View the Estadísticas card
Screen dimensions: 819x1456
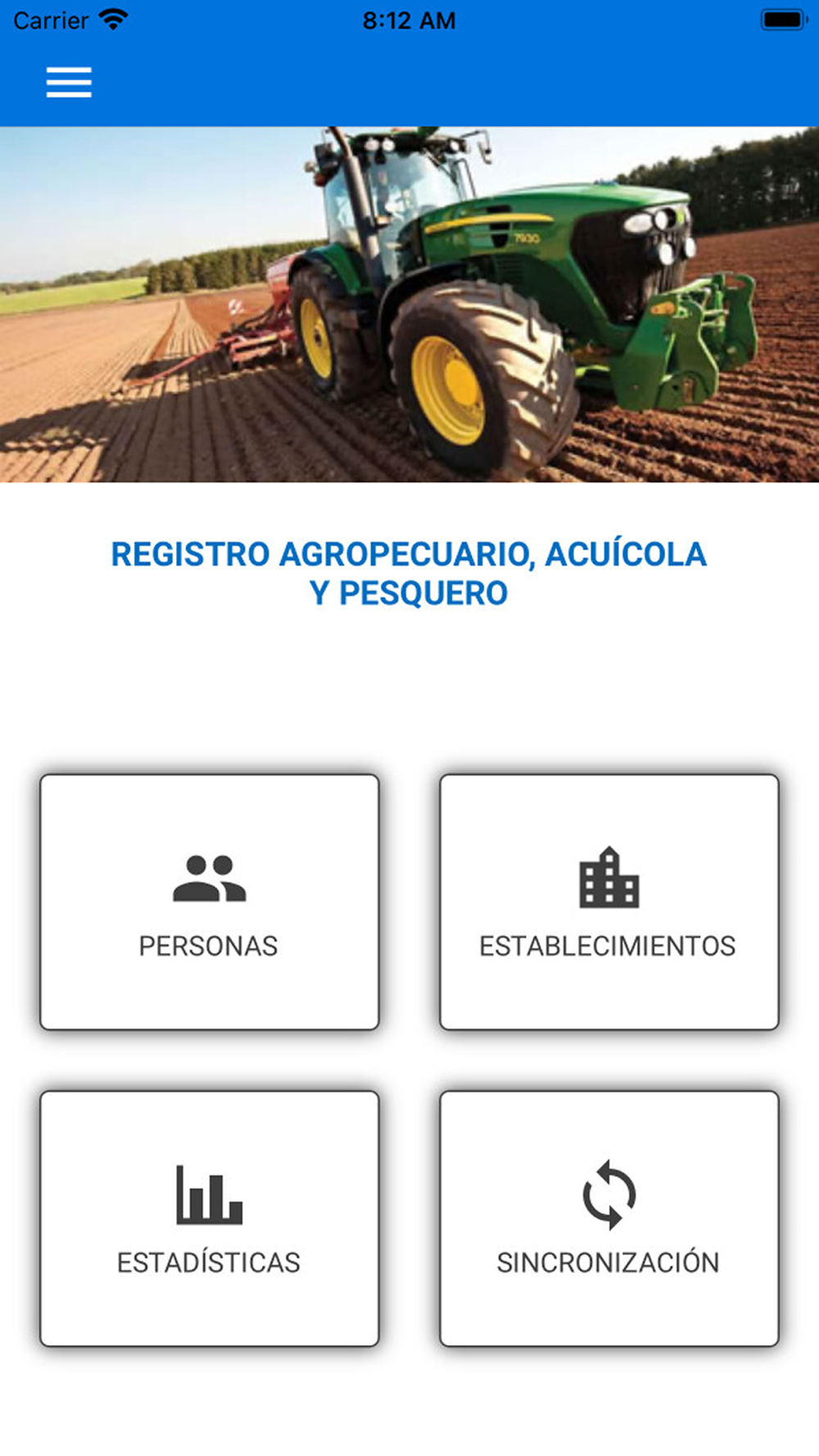[210, 1219]
